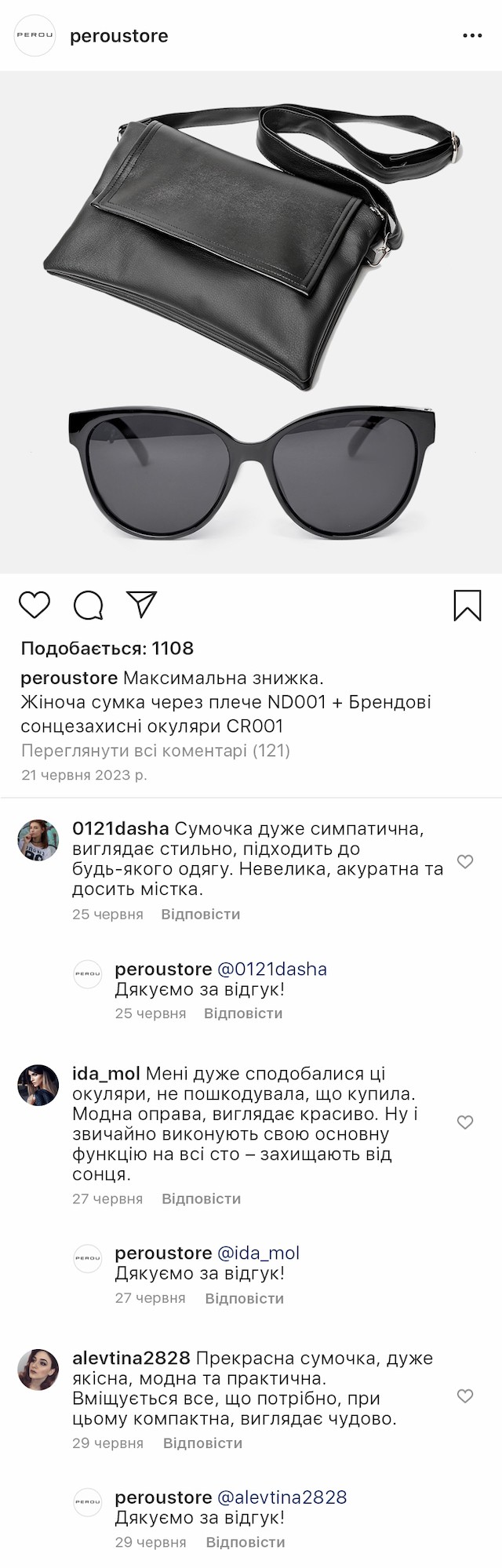Open peroustore profile from the header
Viewport: 502px width, 1568px height.
[118, 36]
